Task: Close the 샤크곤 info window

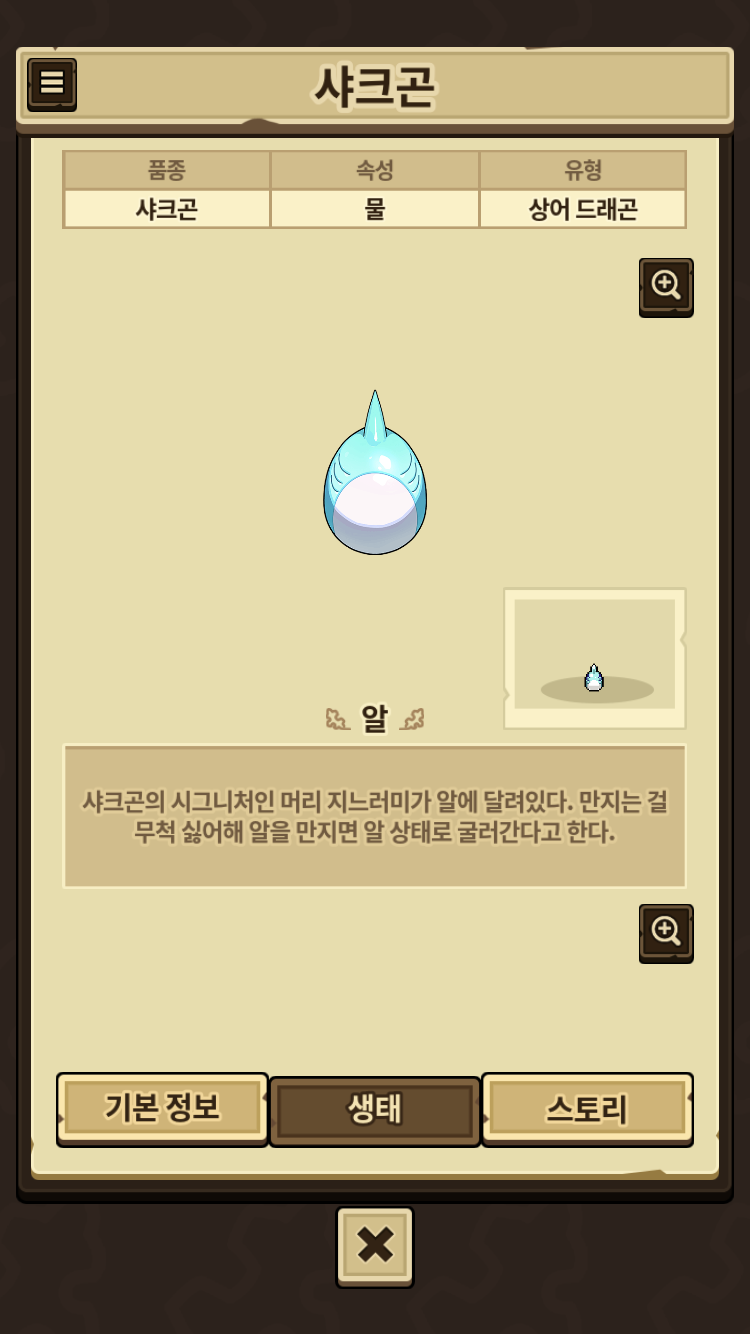Action: point(375,1246)
